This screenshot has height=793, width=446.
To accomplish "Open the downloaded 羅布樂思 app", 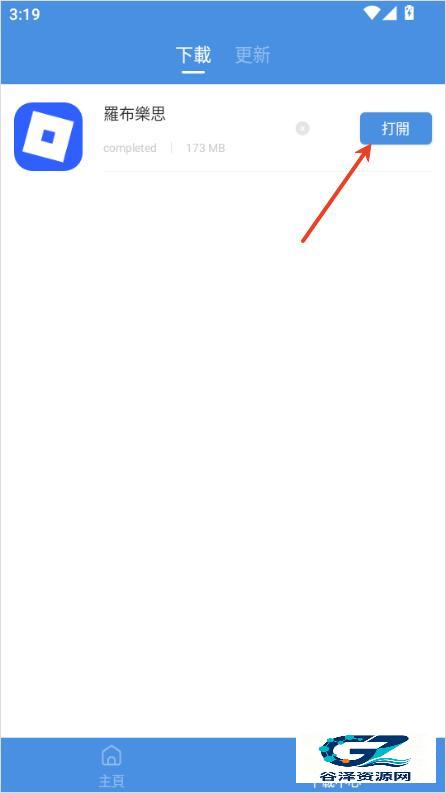I will coord(396,128).
